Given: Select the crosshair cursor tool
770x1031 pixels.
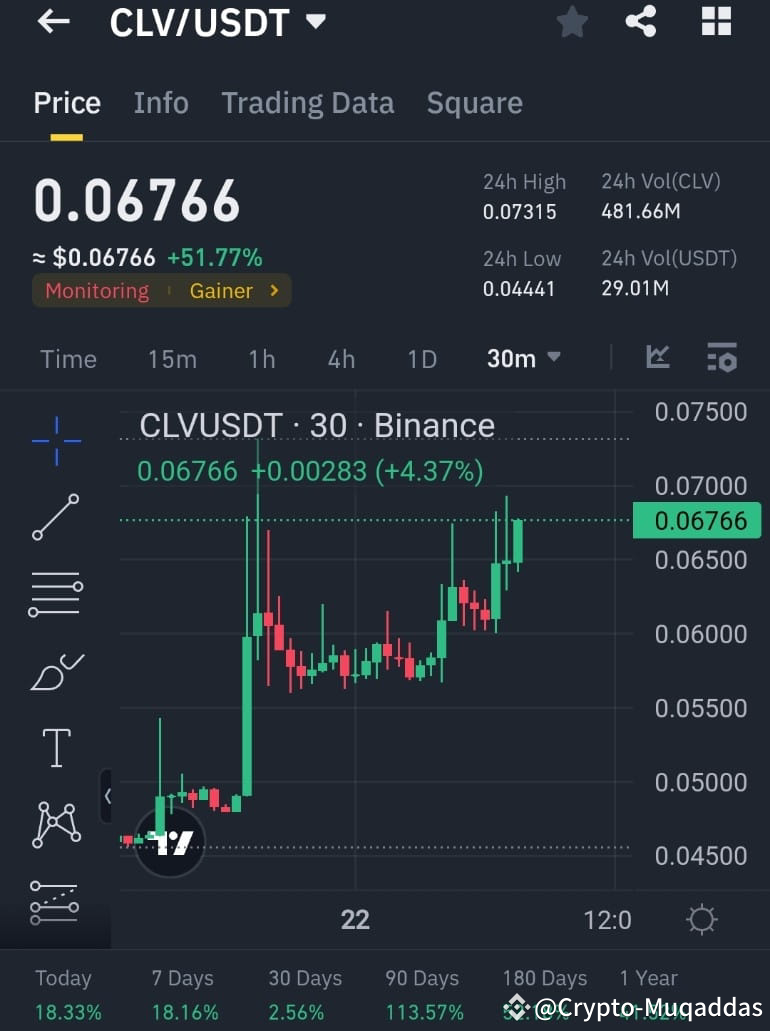Looking at the screenshot, I should [55, 440].
